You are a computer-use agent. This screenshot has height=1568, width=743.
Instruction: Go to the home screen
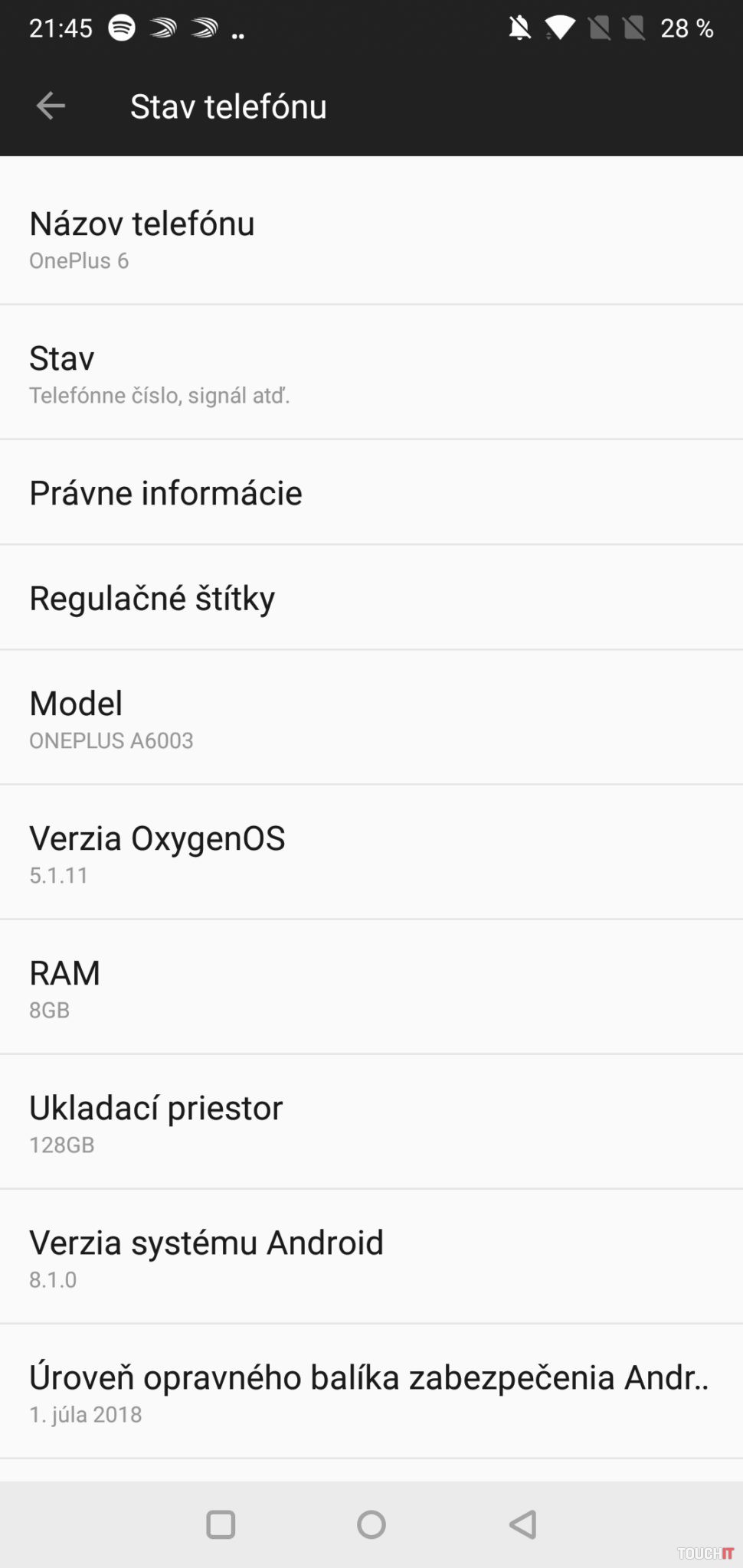tap(371, 1524)
